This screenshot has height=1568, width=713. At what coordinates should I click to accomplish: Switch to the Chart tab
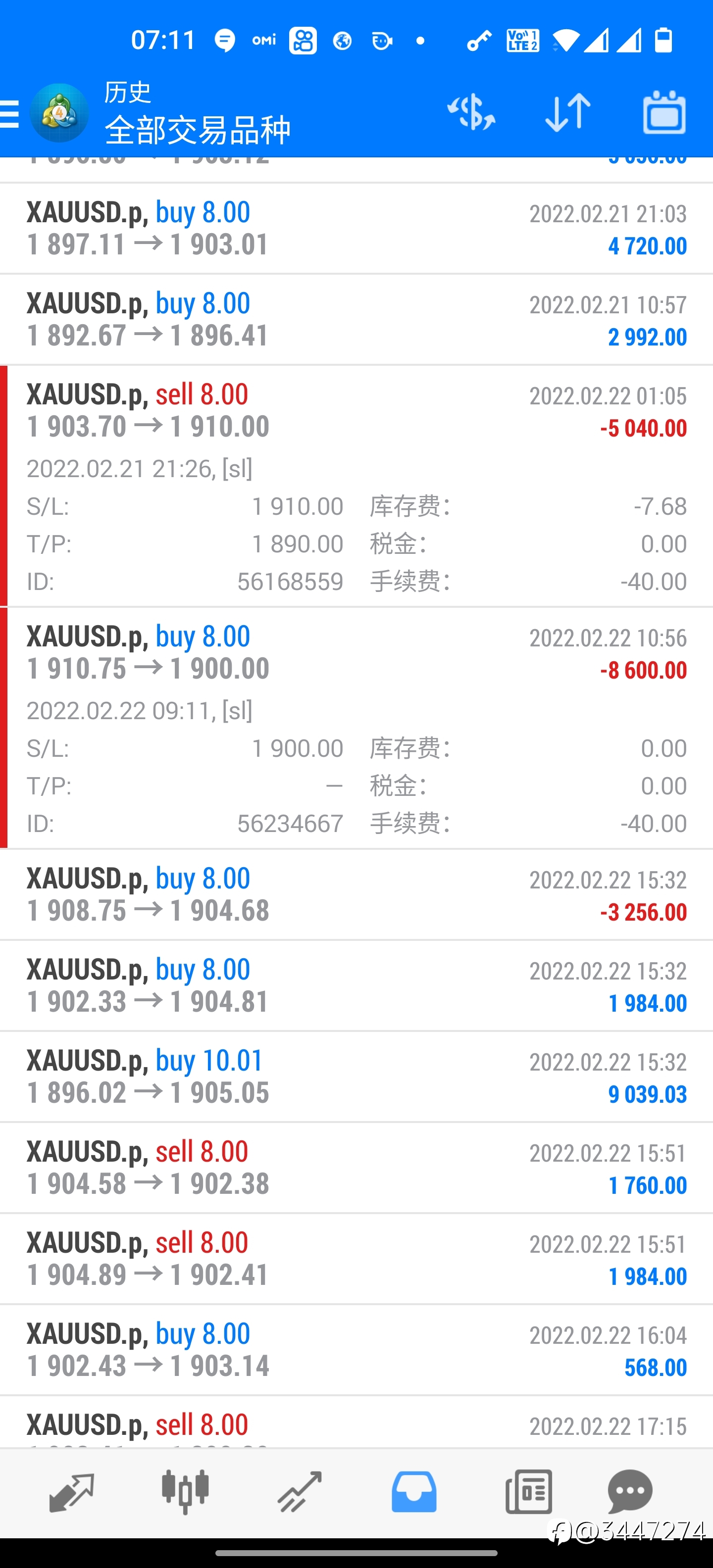[x=185, y=1492]
